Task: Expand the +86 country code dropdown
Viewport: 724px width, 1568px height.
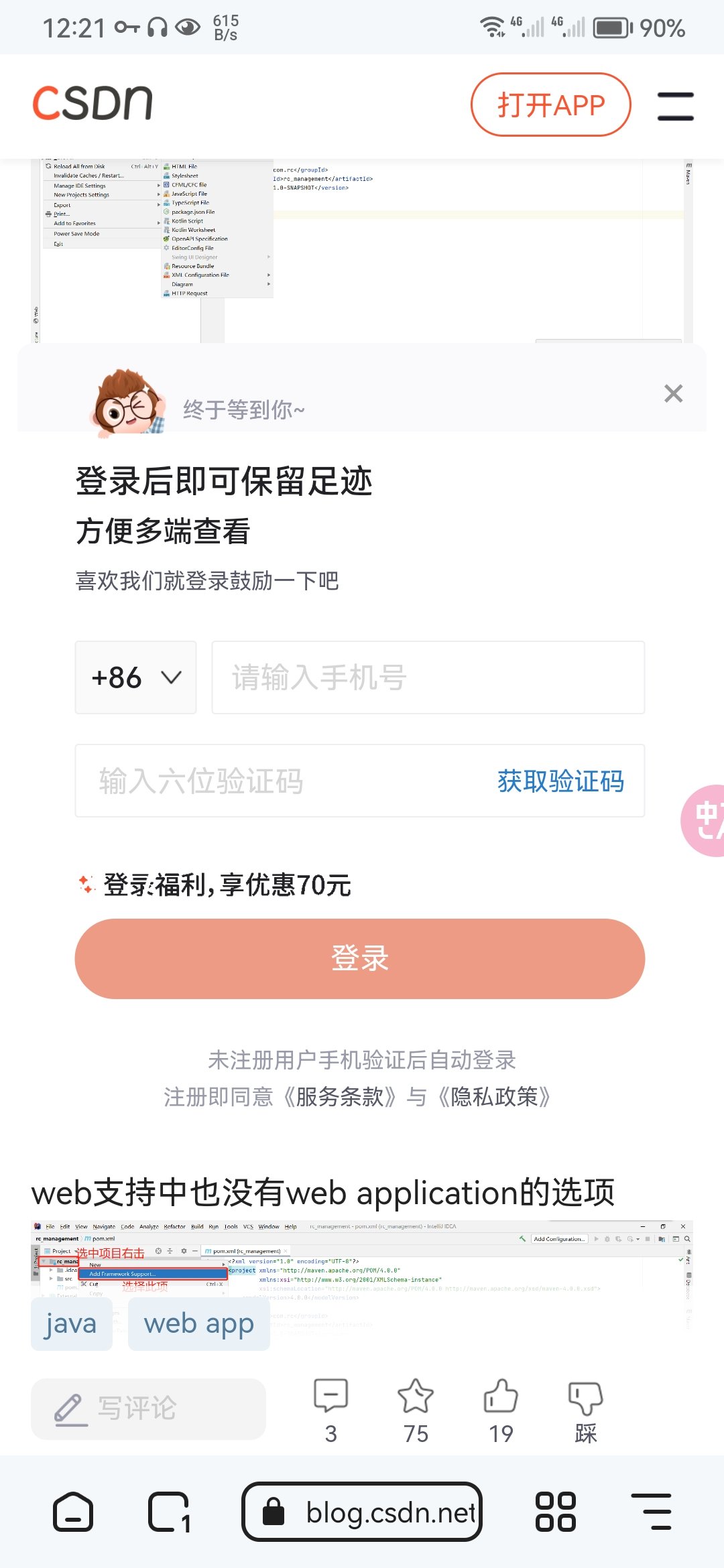Action: coord(135,677)
